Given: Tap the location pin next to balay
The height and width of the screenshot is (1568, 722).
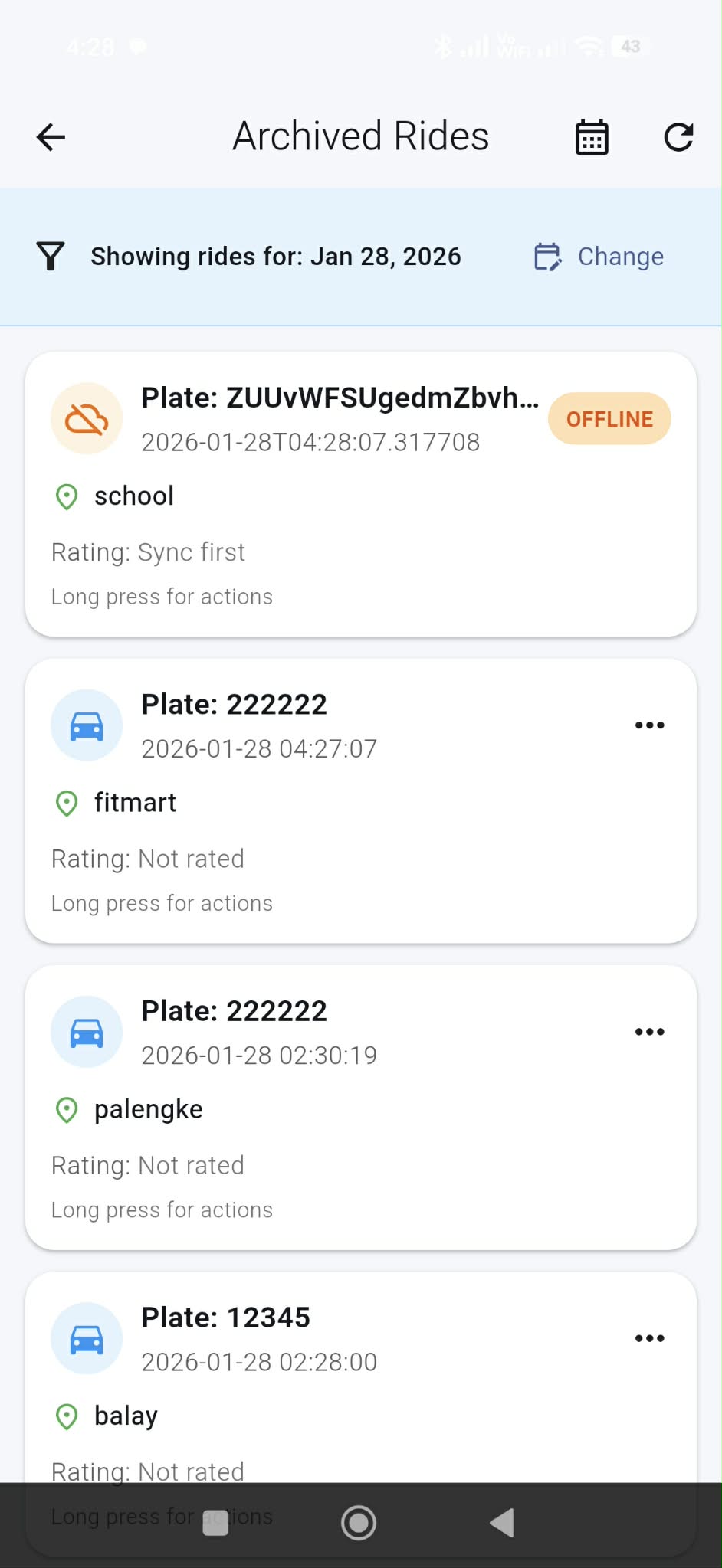Looking at the screenshot, I should [67, 1415].
